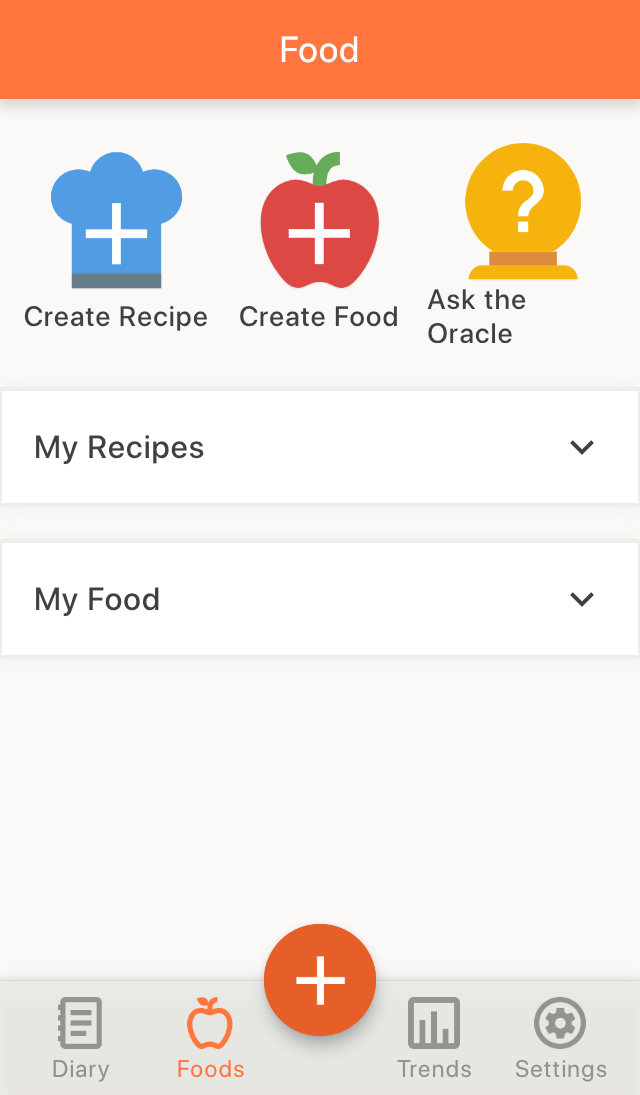Expand the My Recipes section
Viewport: 640px width, 1095px height.
click(320, 447)
